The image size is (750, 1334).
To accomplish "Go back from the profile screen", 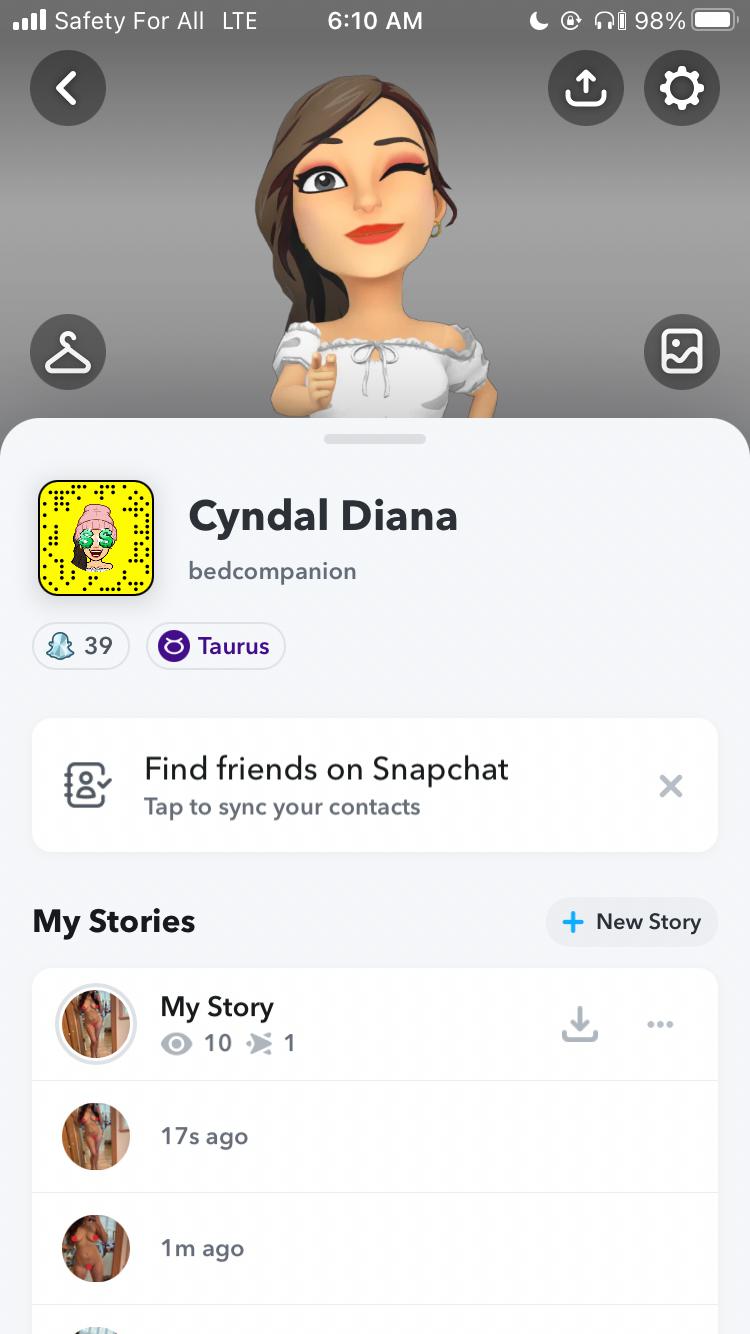I will tap(68, 89).
